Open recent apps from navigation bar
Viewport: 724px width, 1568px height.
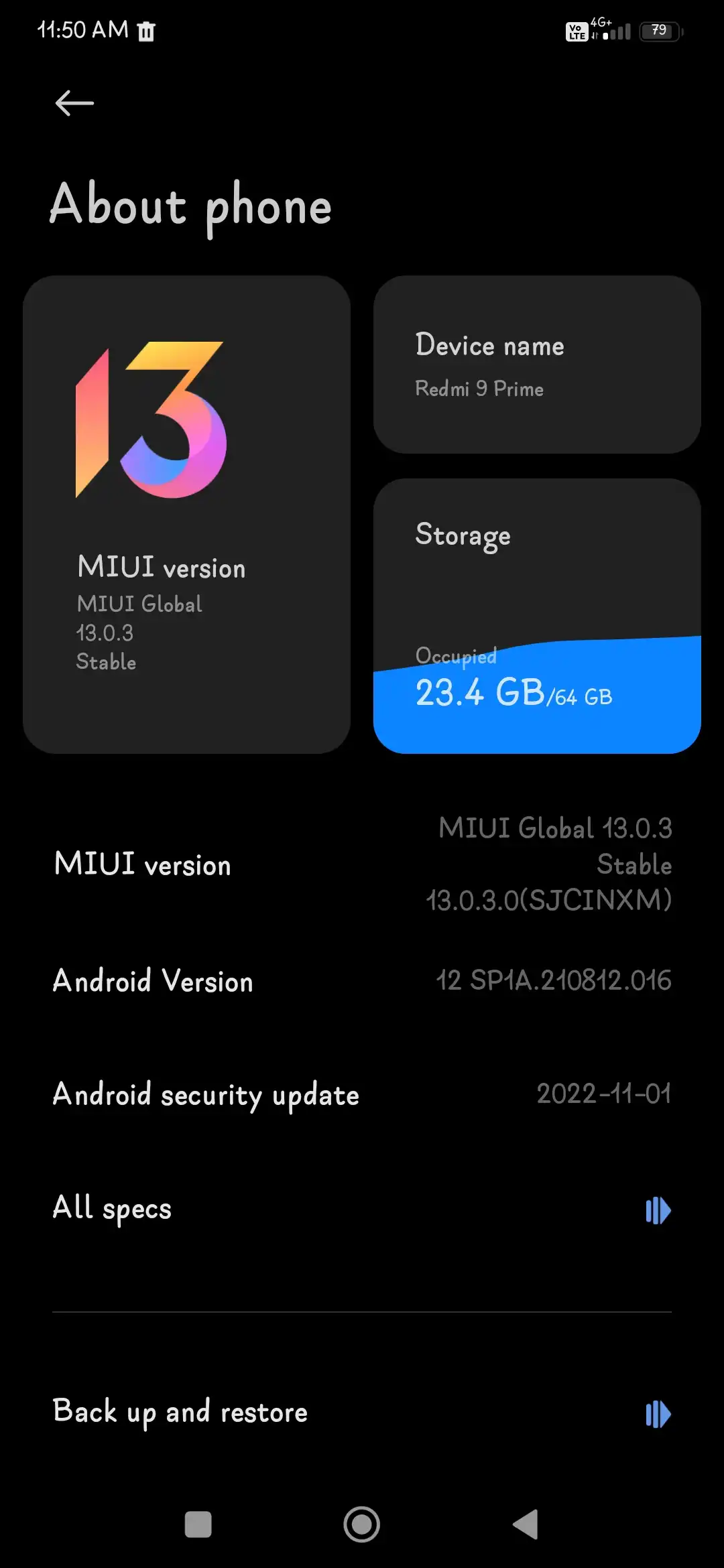(198, 1524)
